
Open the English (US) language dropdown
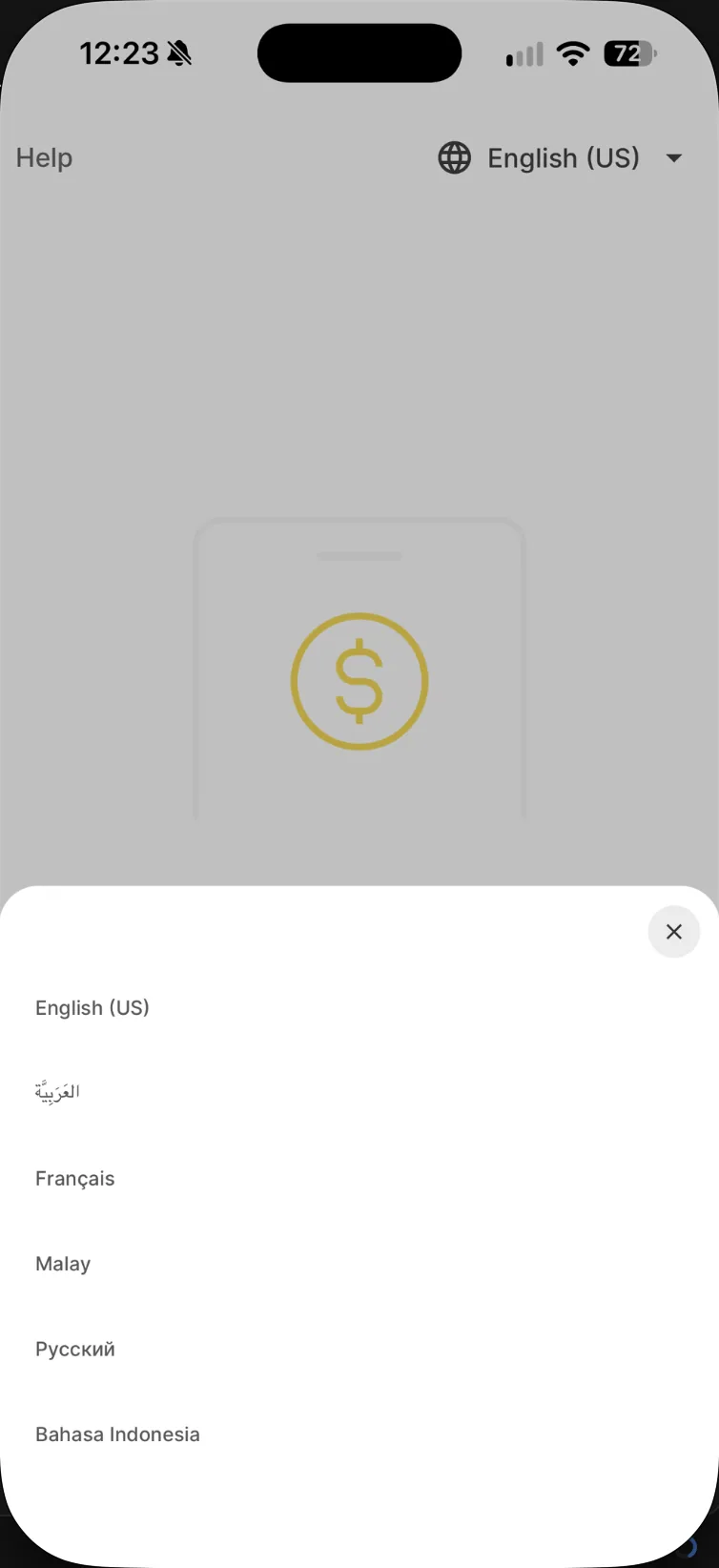point(561,158)
